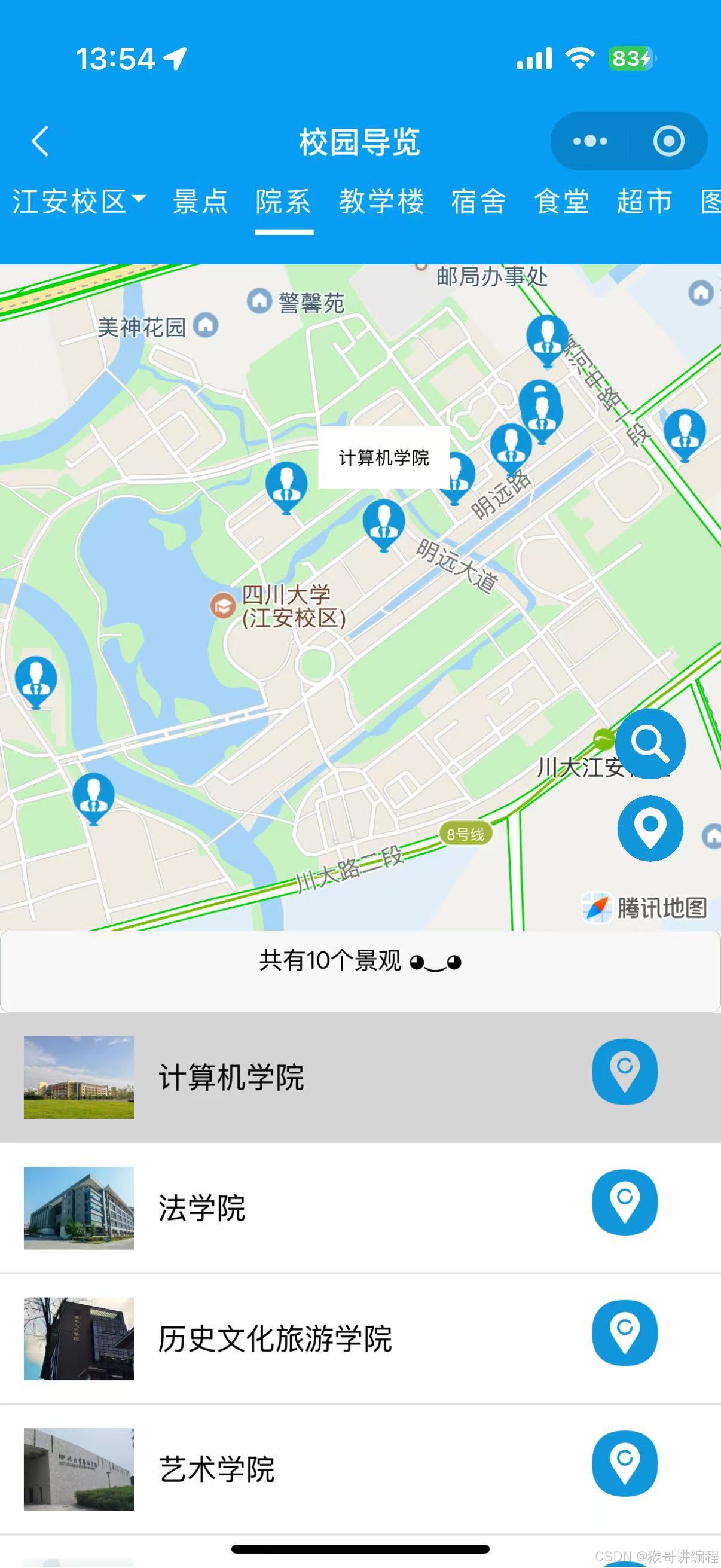This screenshot has width=721, height=1568.
Task: Open the 艺术学院 list row
Action: coord(304,1468)
